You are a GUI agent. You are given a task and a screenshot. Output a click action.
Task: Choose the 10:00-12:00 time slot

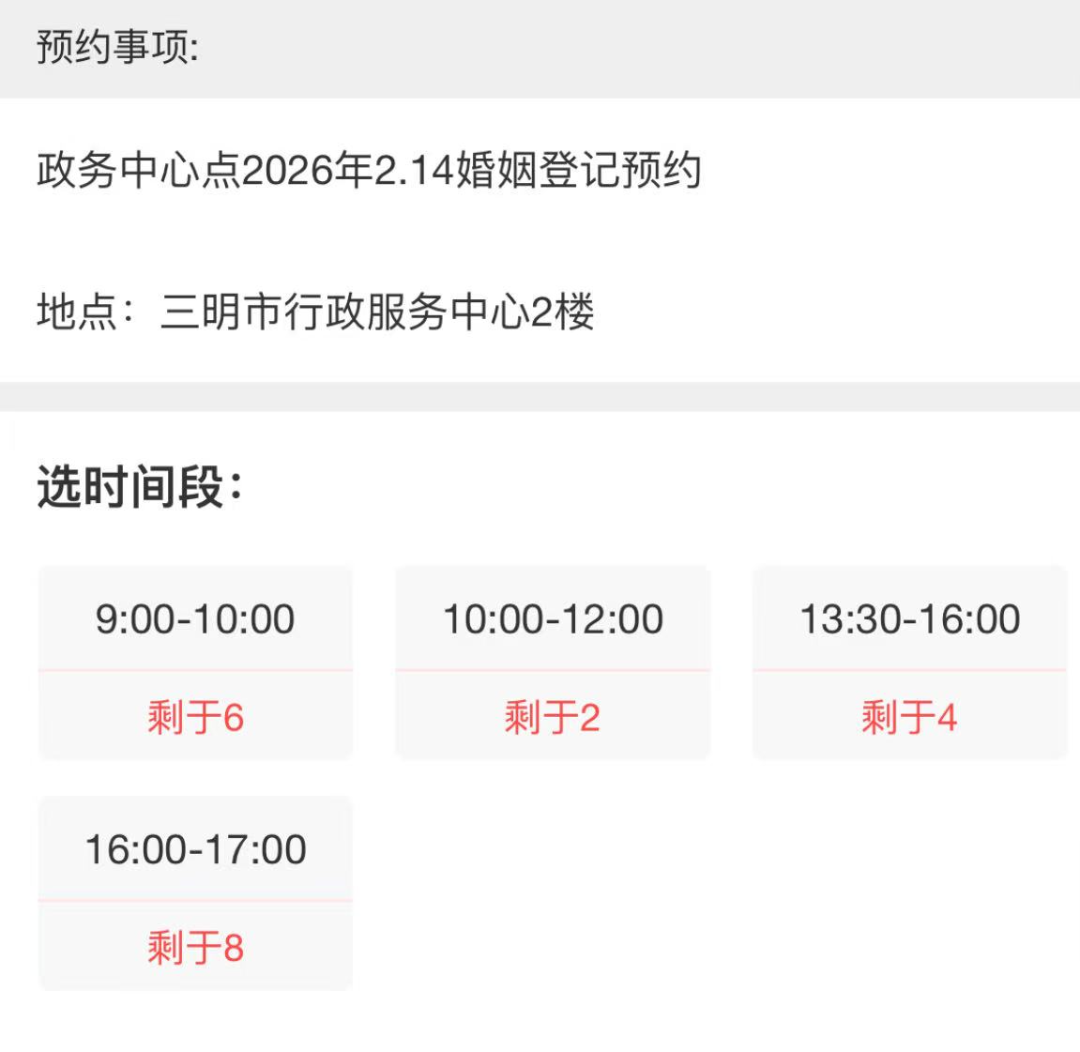click(552, 661)
